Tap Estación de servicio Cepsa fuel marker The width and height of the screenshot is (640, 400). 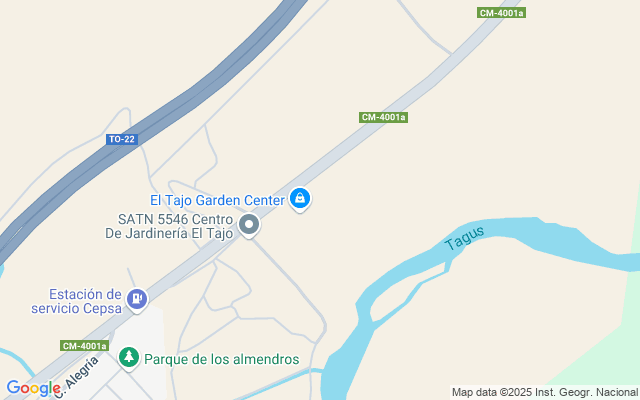(137, 300)
